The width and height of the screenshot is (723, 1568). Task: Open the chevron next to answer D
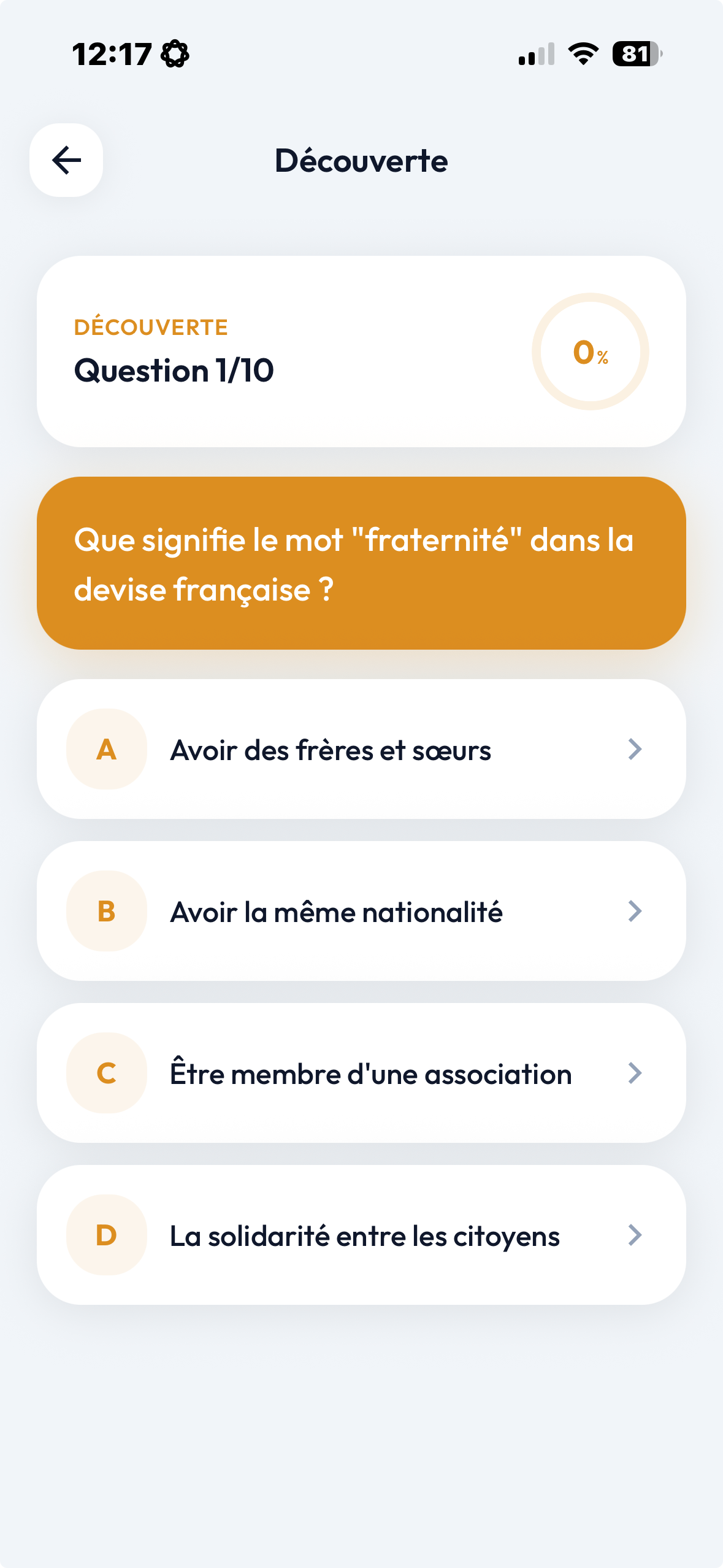coord(636,1236)
